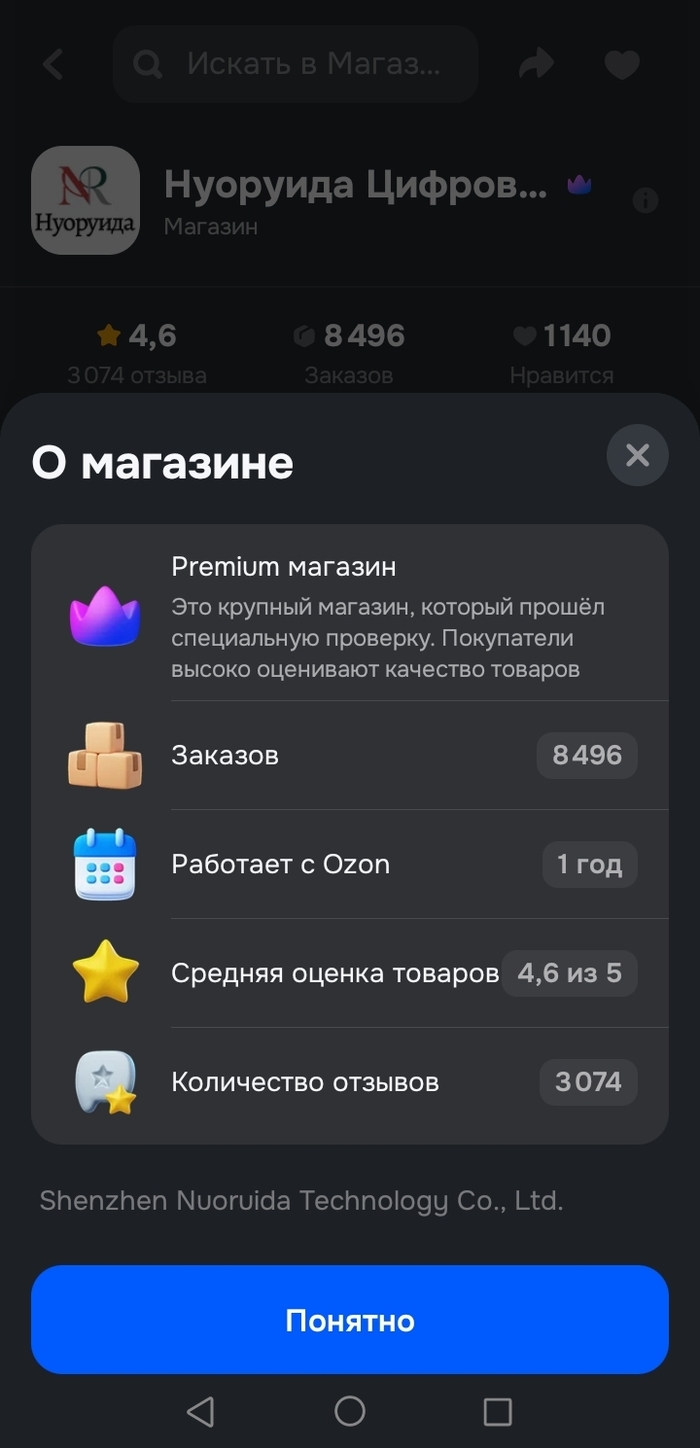
Task: Go back with the system back button
Action: 200,1411
